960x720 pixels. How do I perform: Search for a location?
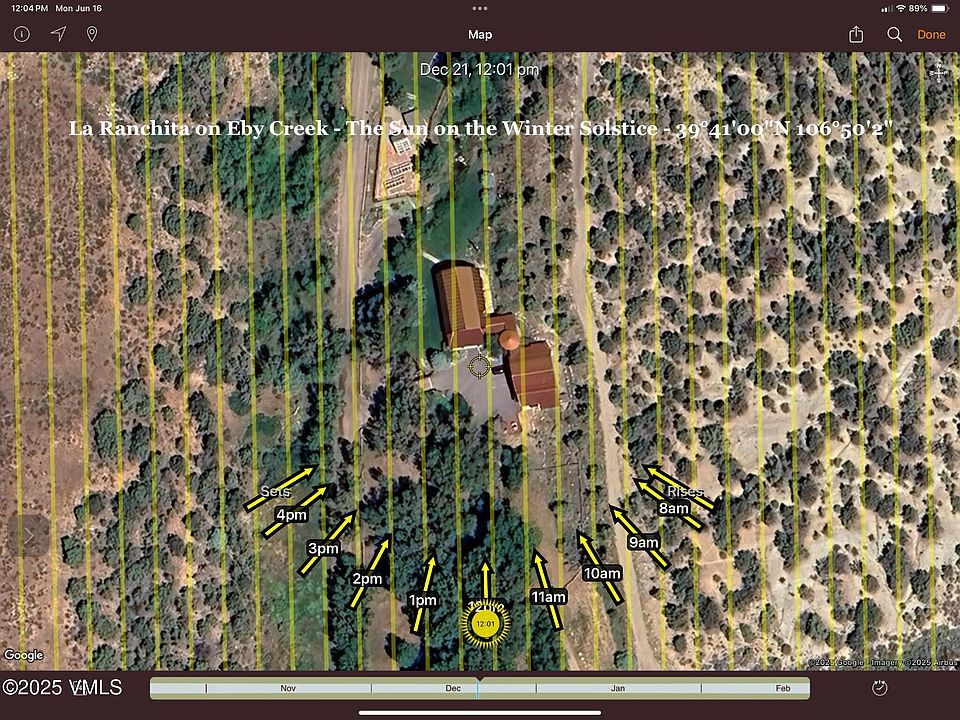pyautogui.click(x=894, y=34)
